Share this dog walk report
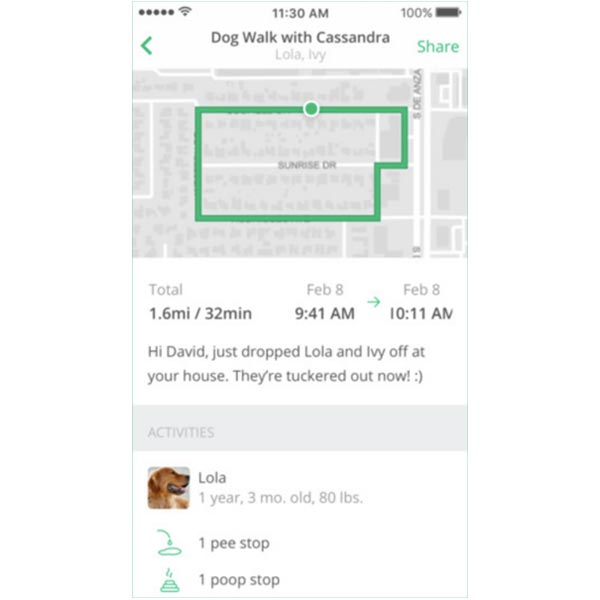600x600 pixels. tap(437, 46)
